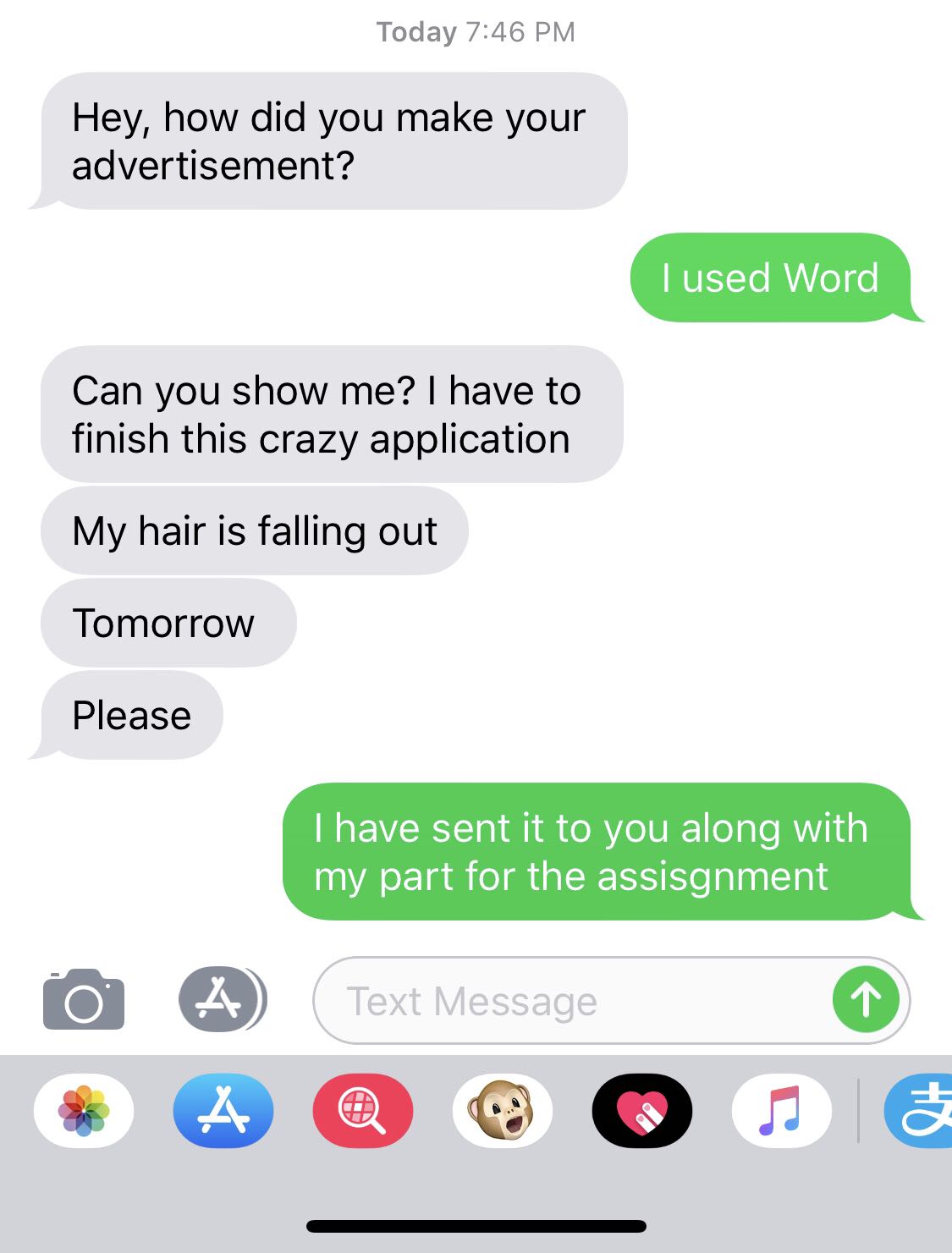
Task: Open the Animoji monkey app
Action: pos(503,1110)
